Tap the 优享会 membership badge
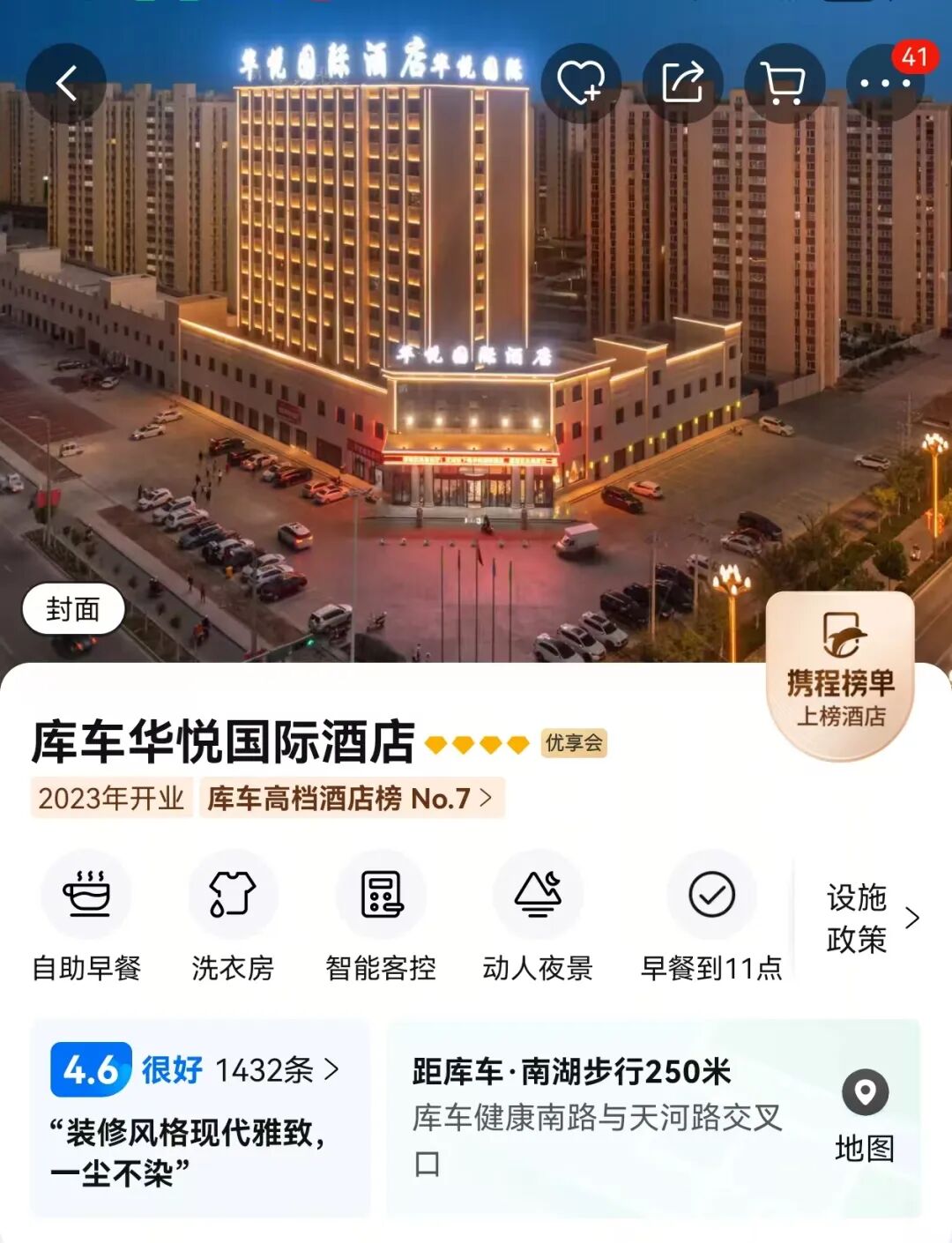 pos(574,743)
